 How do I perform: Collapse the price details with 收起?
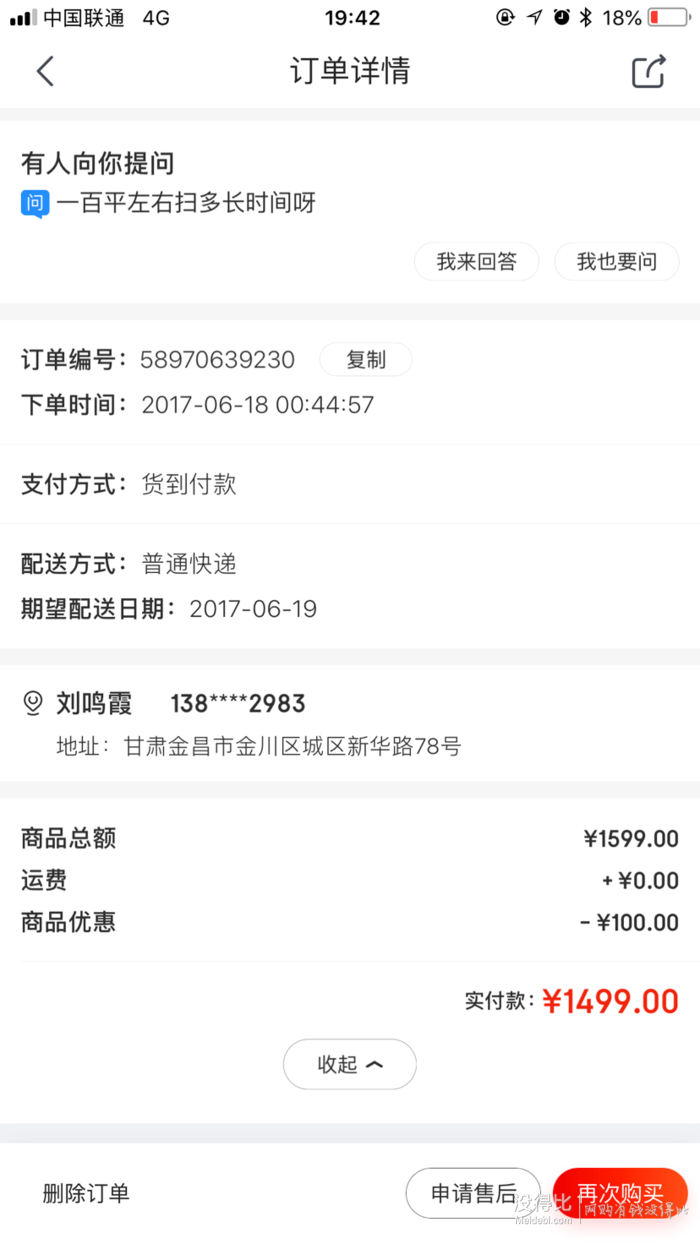click(x=350, y=1065)
